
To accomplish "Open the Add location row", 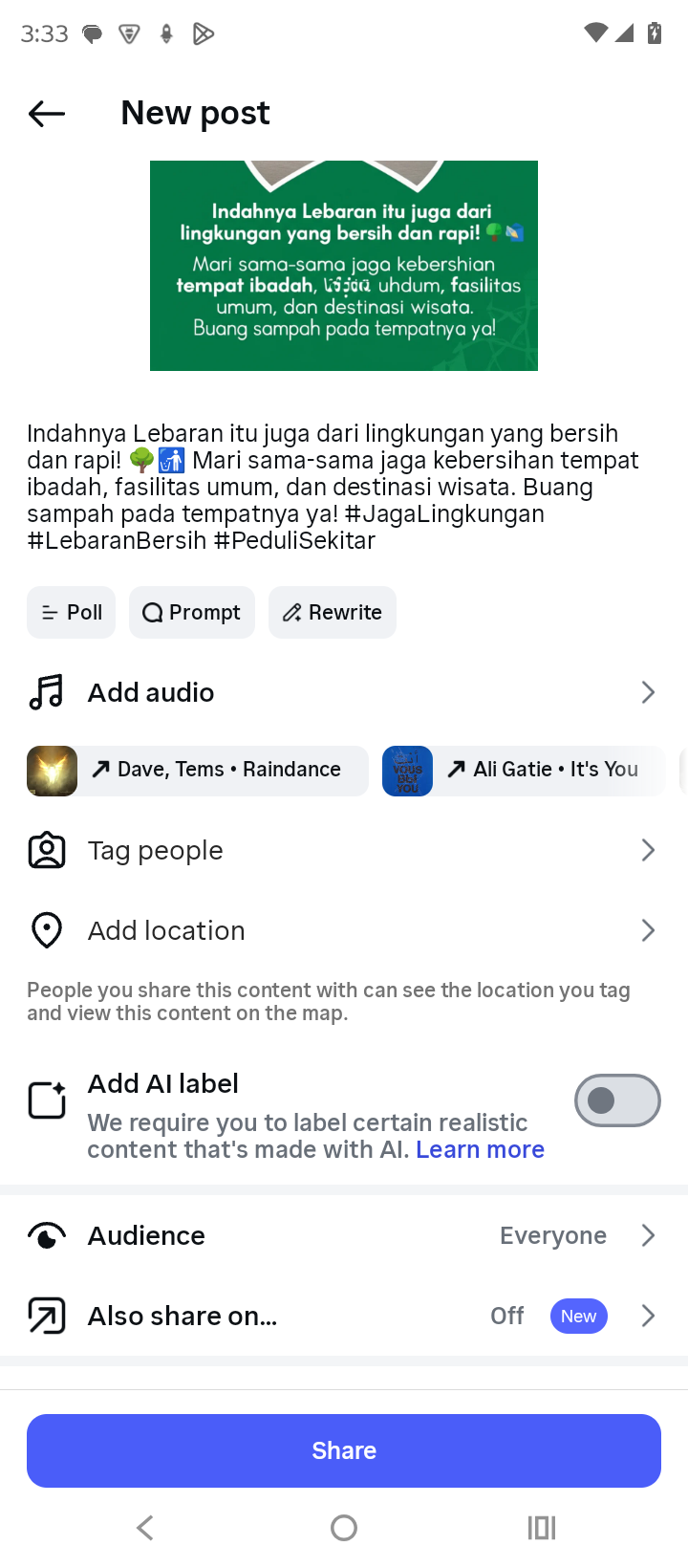I will coord(344,930).
